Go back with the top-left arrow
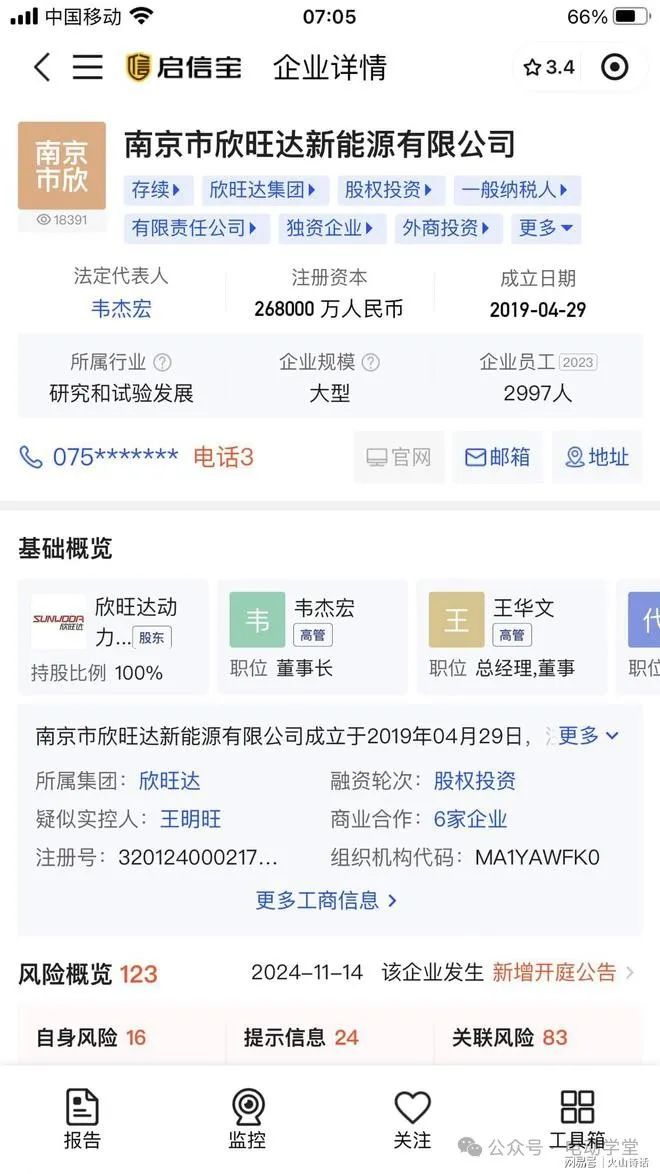Image resolution: width=660 pixels, height=1174 pixels. pyautogui.click(x=41, y=67)
